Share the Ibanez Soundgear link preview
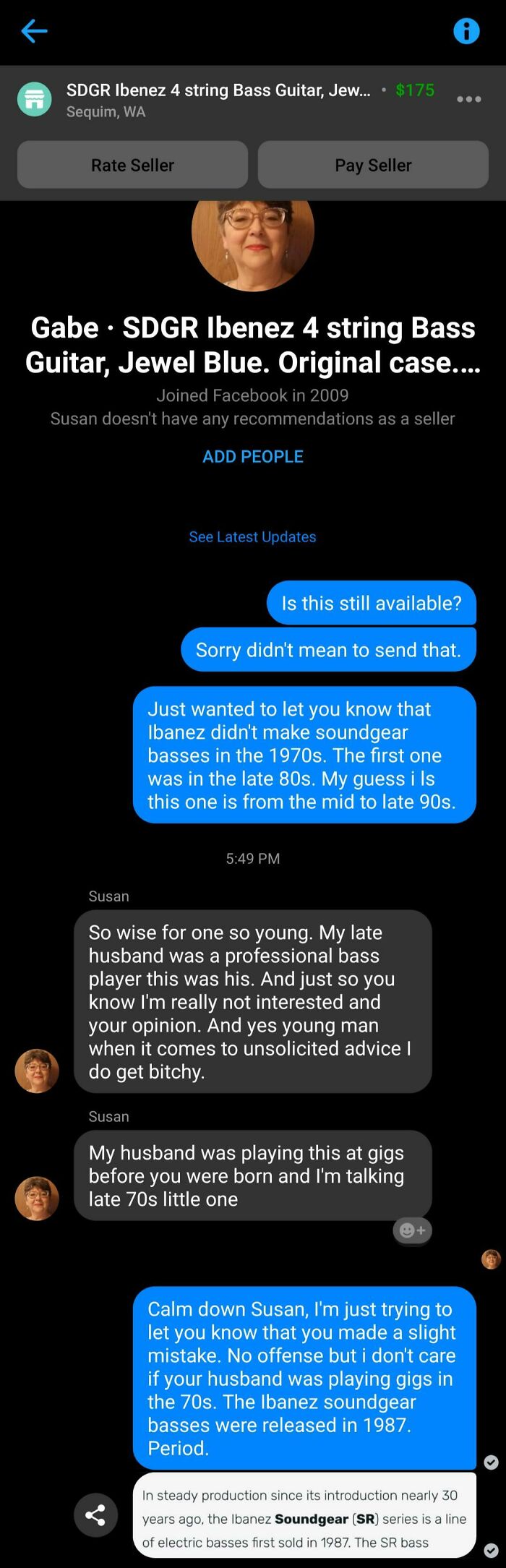Image resolution: width=506 pixels, height=1568 pixels. 95,1515
